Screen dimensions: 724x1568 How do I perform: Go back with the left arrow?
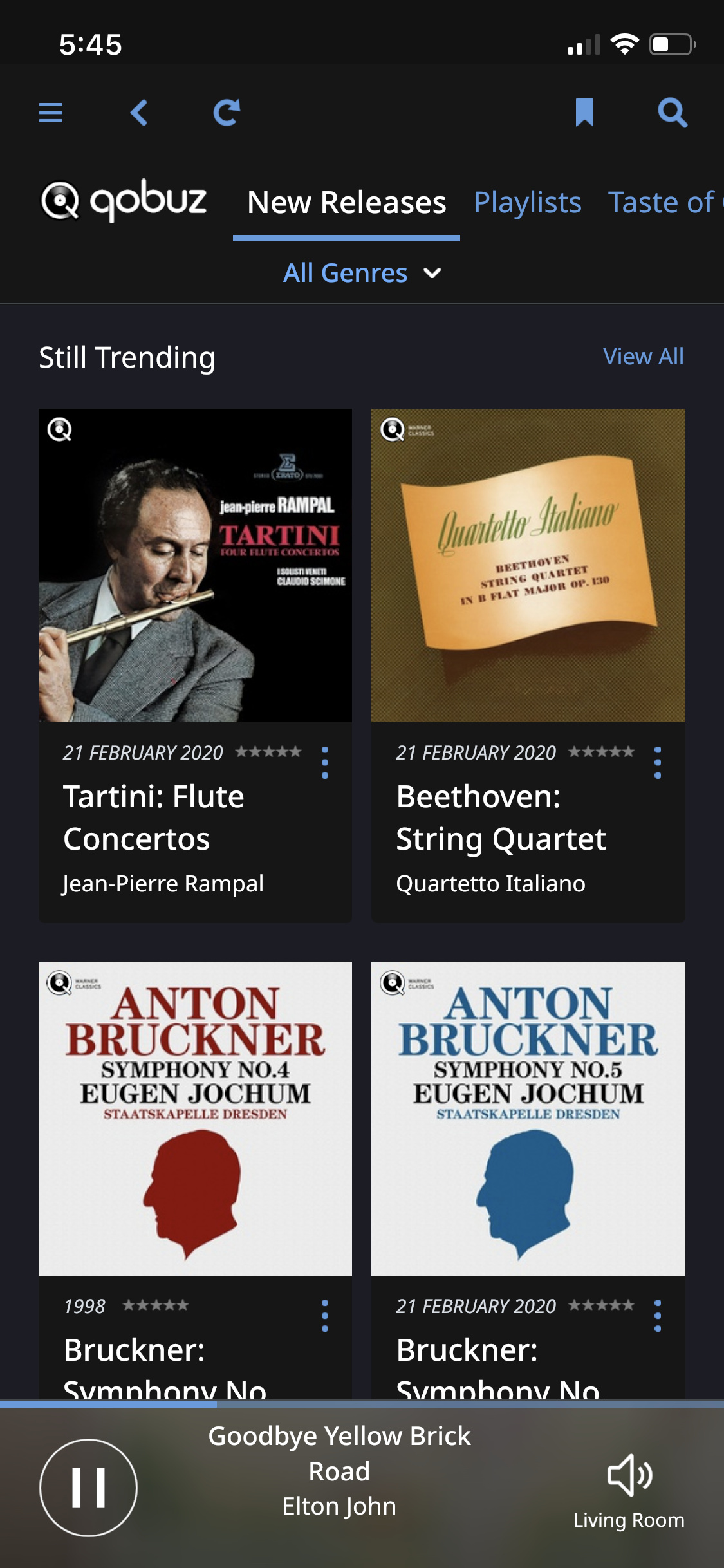(x=139, y=113)
